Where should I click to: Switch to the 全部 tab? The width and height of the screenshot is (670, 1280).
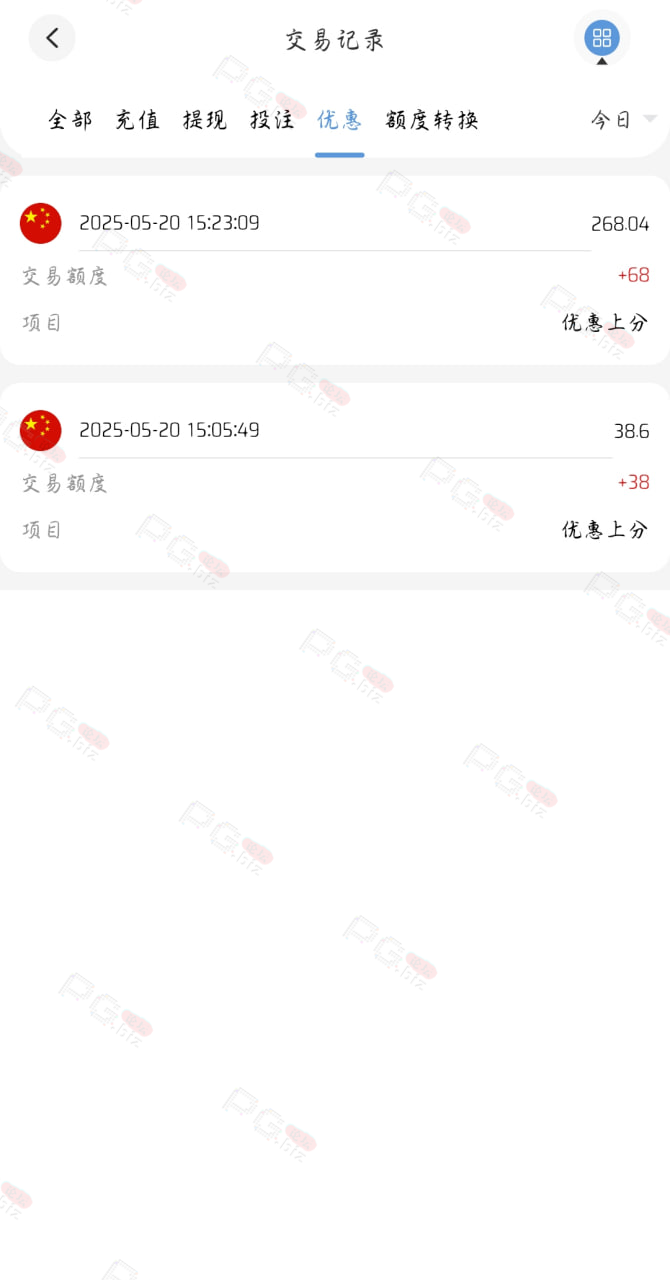click(x=70, y=121)
